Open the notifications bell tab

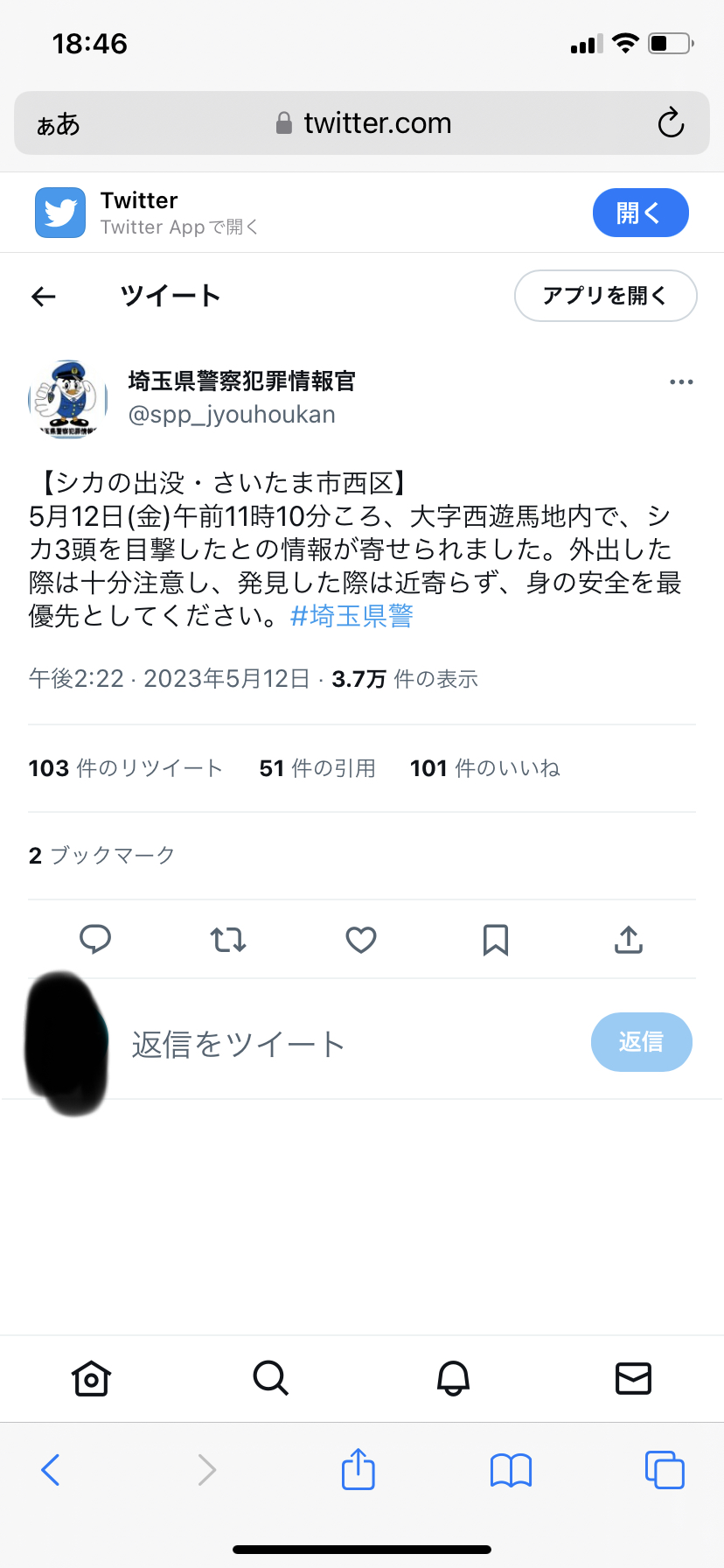pos(453,1378)
